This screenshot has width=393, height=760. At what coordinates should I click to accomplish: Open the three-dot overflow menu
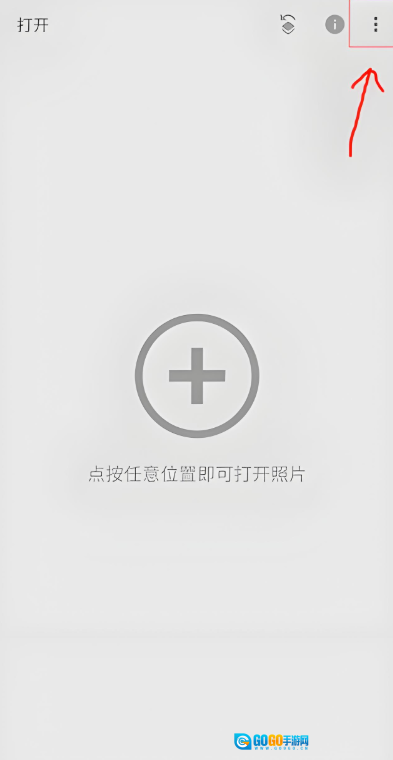coord(375,24)
